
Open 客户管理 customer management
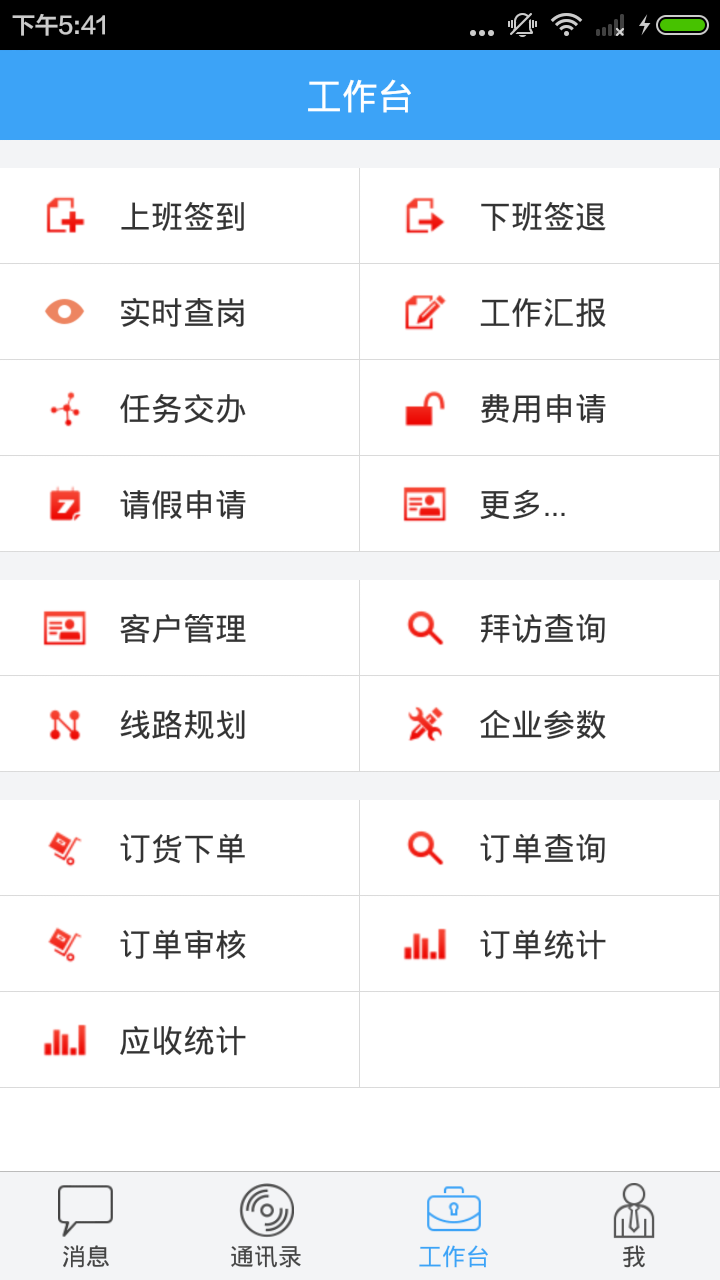(180, 628)
